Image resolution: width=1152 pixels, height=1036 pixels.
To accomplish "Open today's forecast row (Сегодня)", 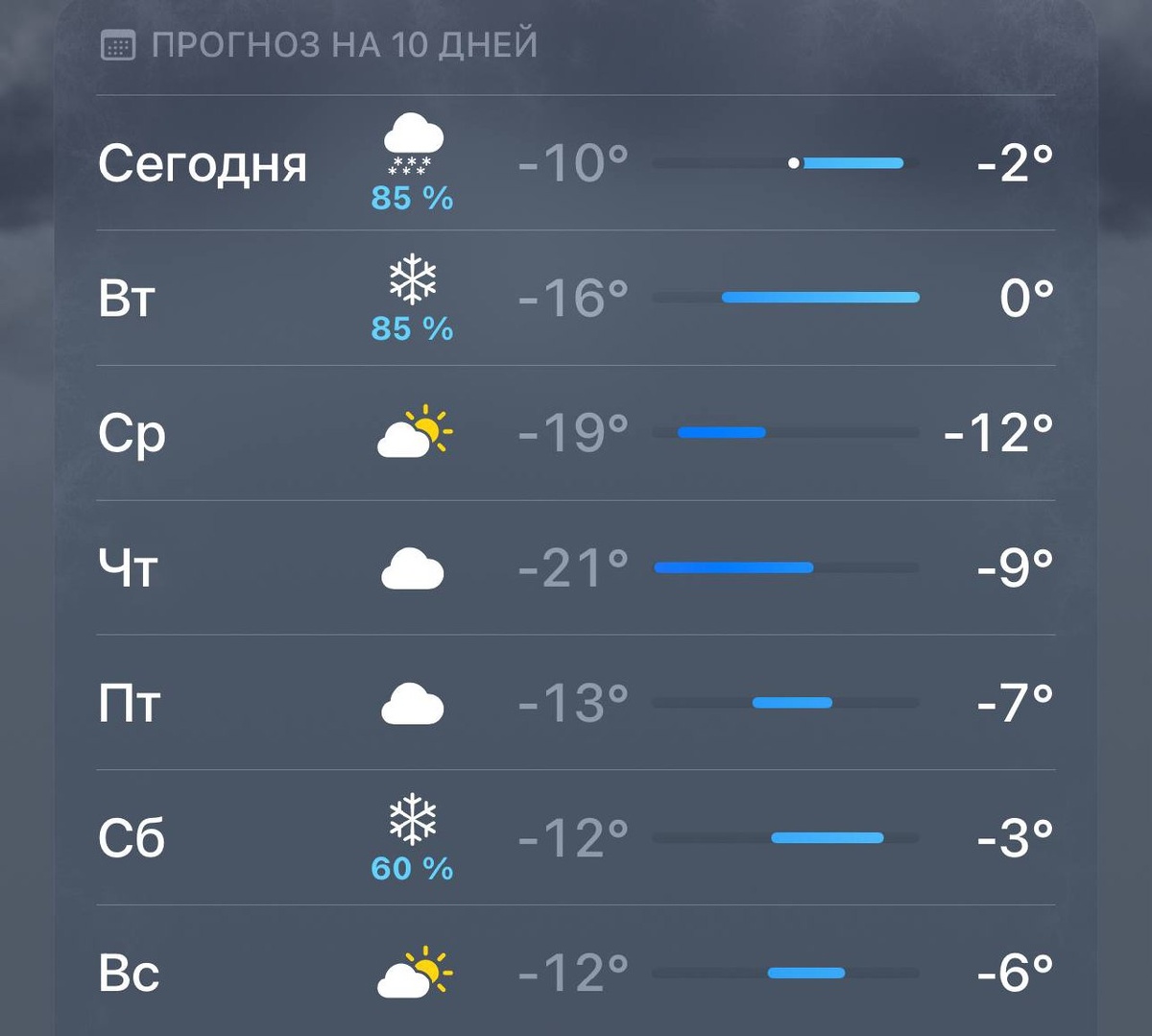I will click(x=576, y=163).
